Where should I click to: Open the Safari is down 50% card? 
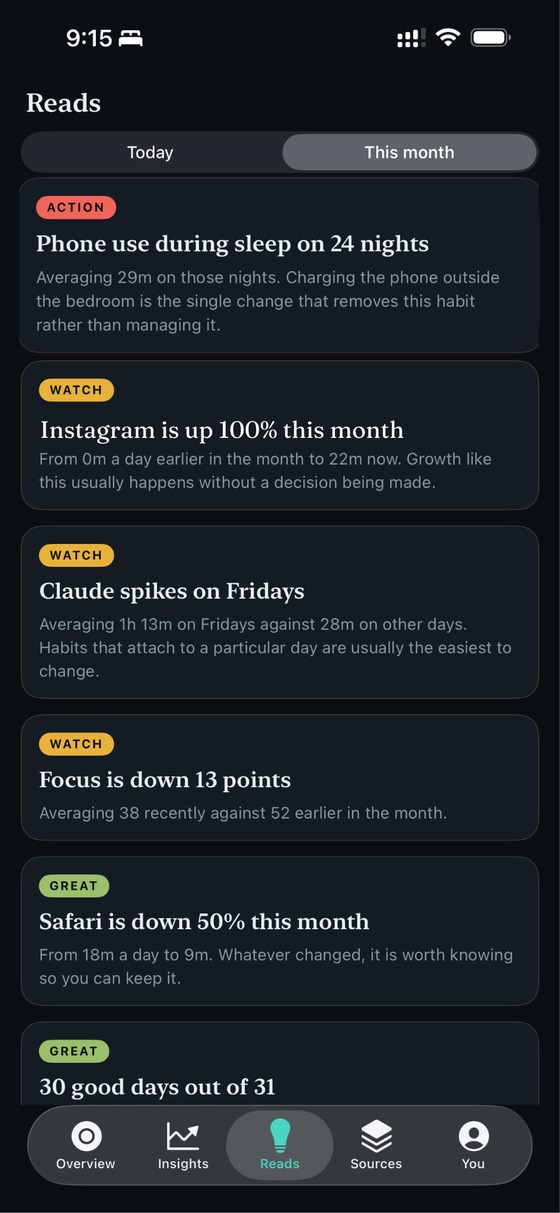[x=280, y=931]
